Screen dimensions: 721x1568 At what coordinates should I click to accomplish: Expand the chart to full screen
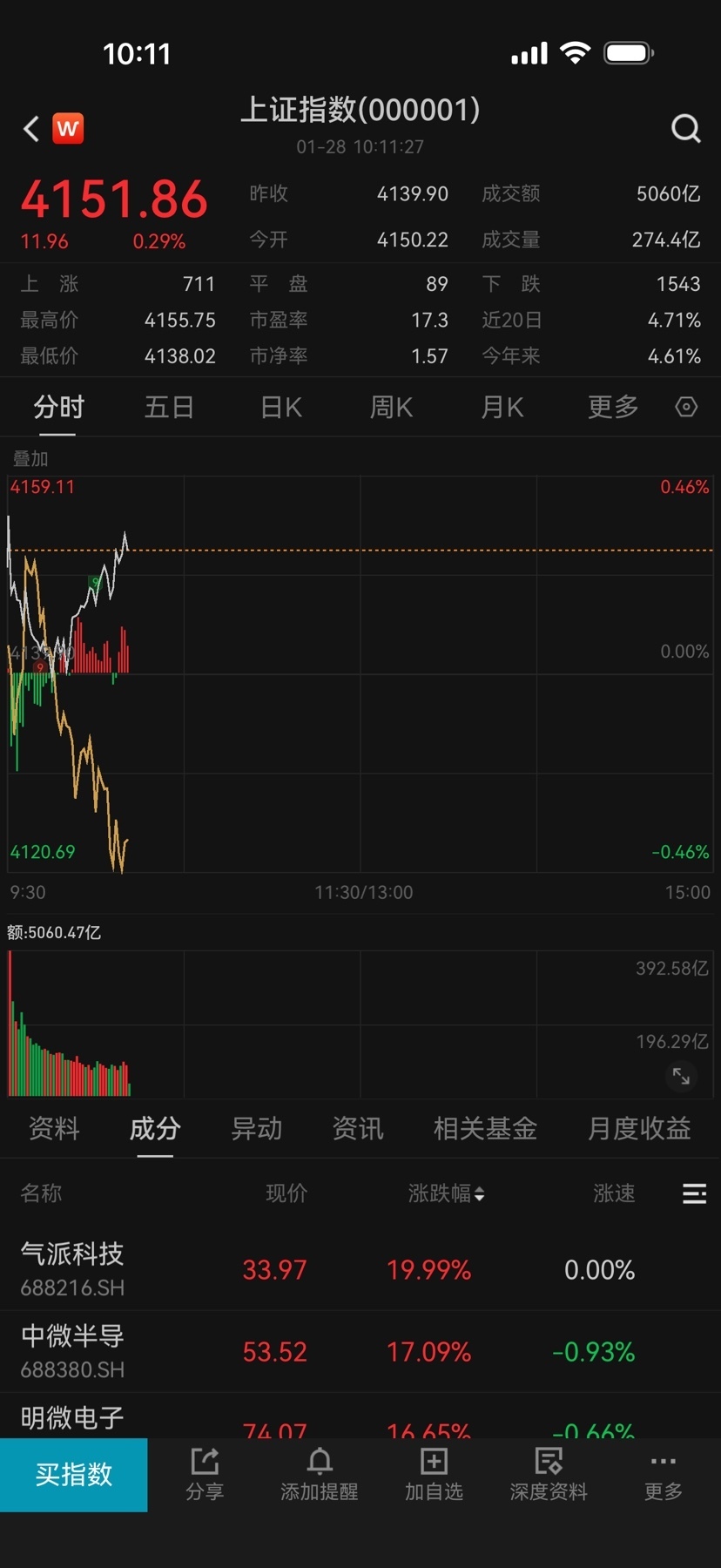pos(681,1077)
